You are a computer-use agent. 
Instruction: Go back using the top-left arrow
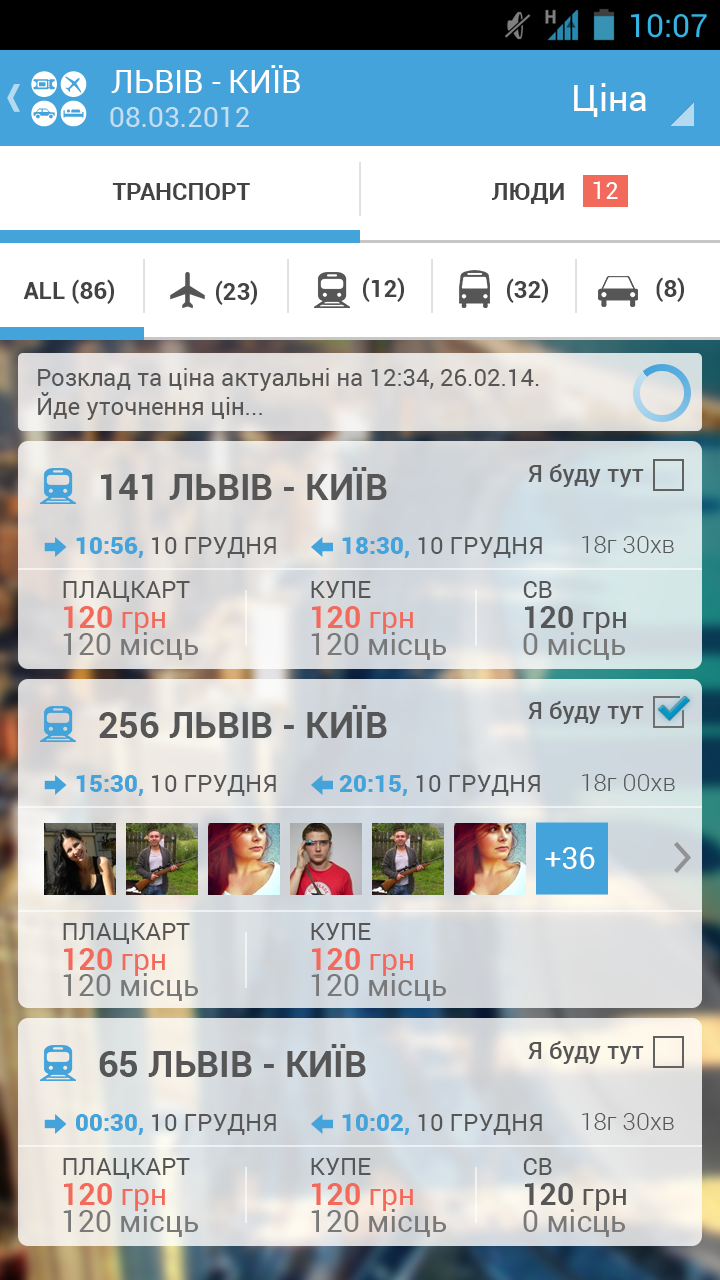14,98
